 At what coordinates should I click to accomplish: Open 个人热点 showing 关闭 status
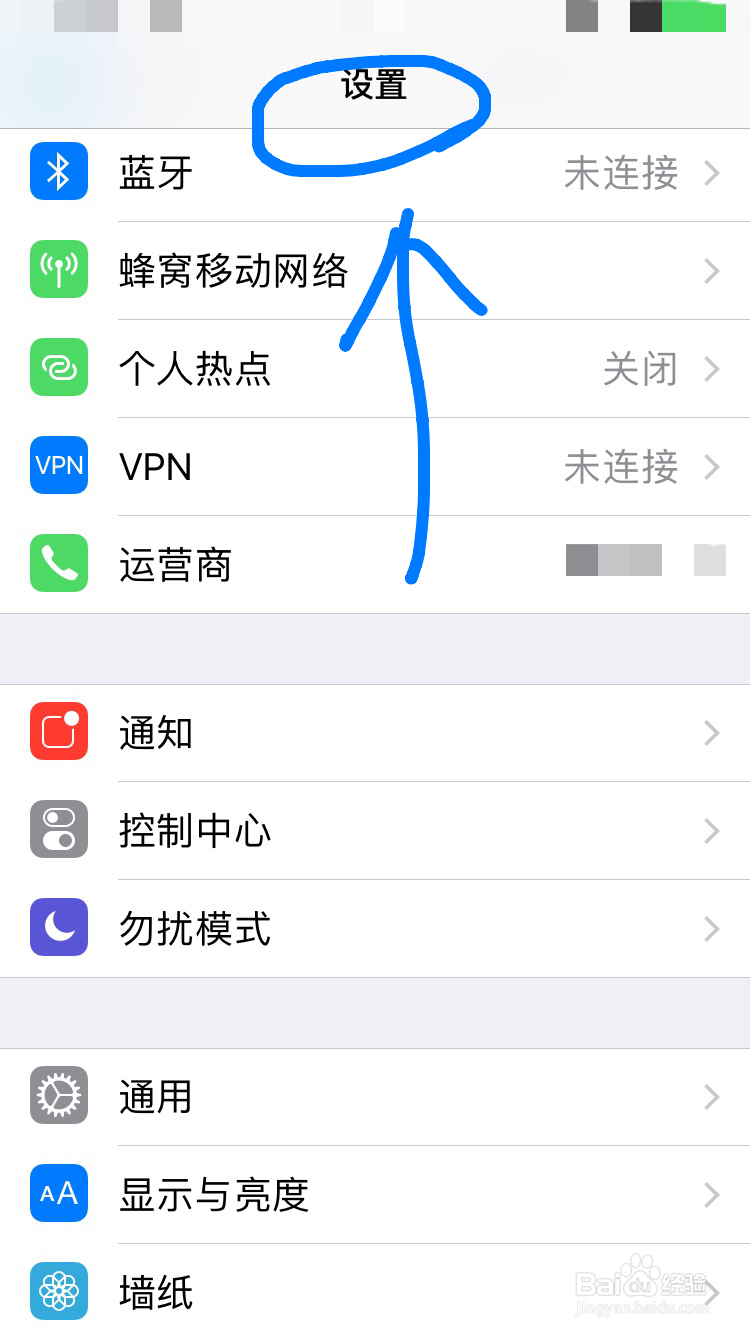click(375, 368)
